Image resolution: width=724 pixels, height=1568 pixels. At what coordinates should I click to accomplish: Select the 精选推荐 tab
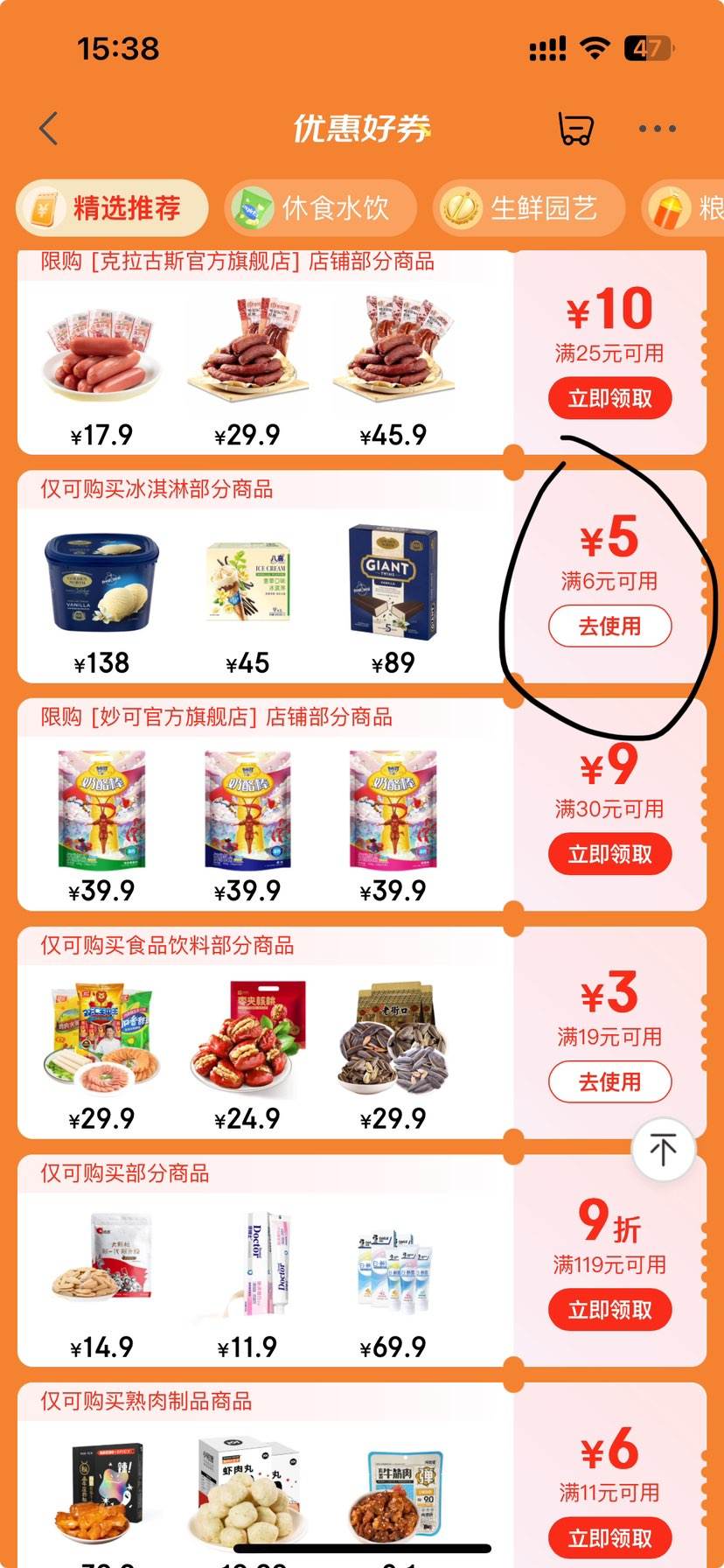pos(112,208)
